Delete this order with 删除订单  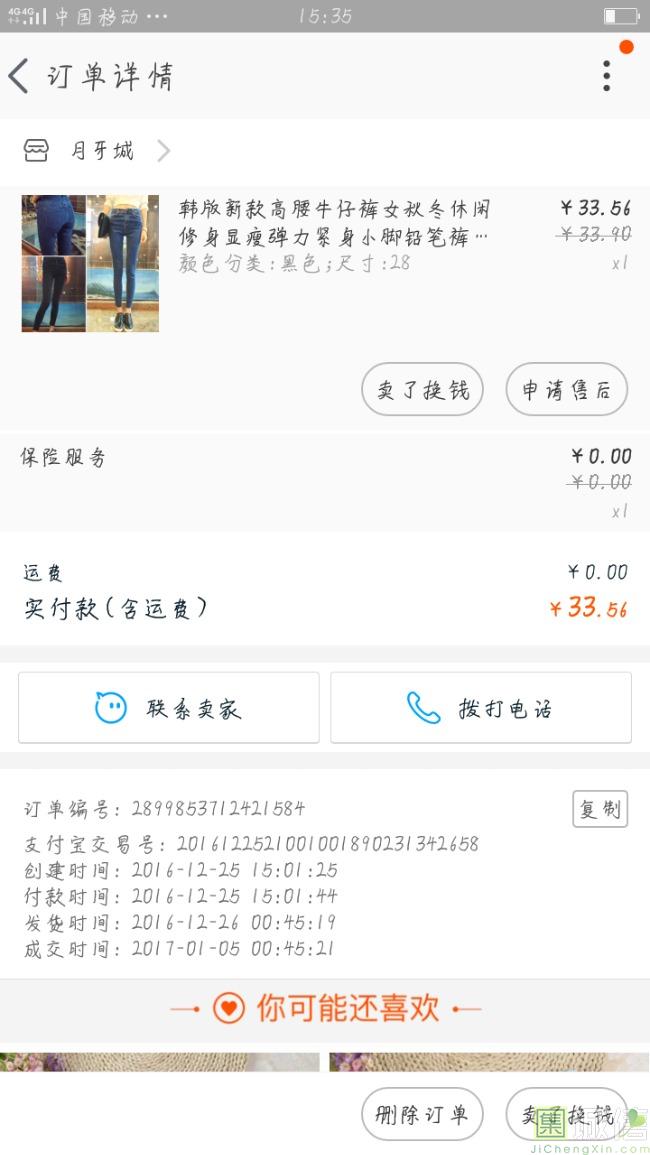pyautogui.click(x=422, y=1114)
